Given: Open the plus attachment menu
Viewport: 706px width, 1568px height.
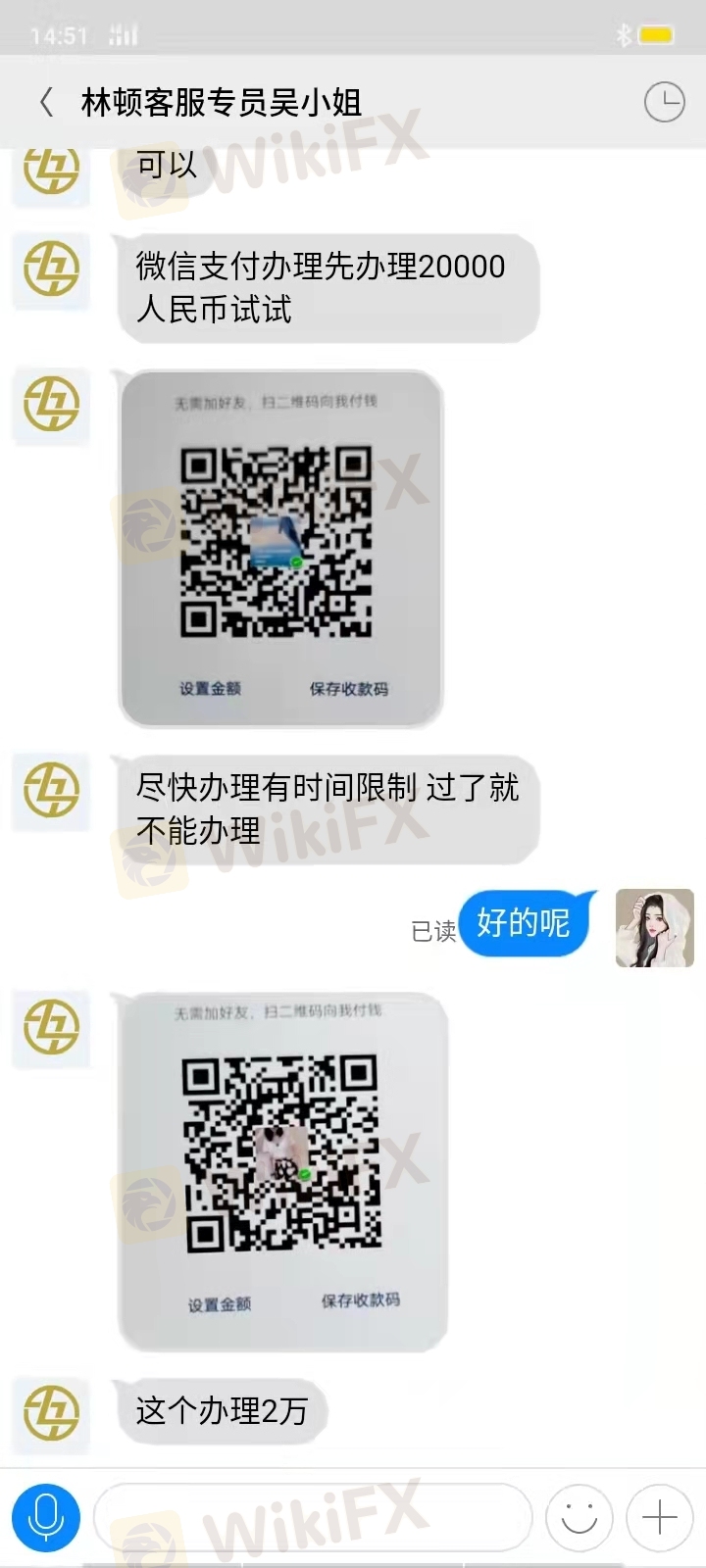Looking at the screenshot, I should [659, 1518].
